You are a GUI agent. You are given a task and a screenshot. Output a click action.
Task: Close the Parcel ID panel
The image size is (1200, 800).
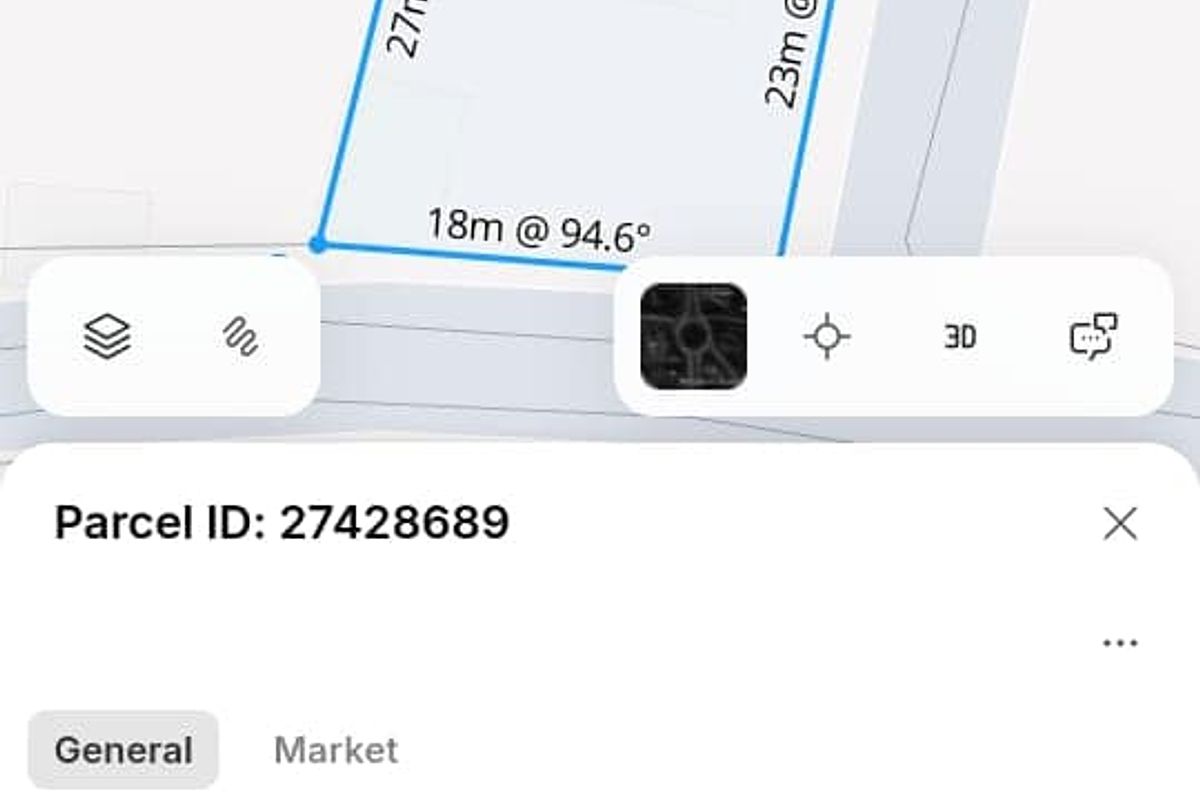tap(1120, 523)
